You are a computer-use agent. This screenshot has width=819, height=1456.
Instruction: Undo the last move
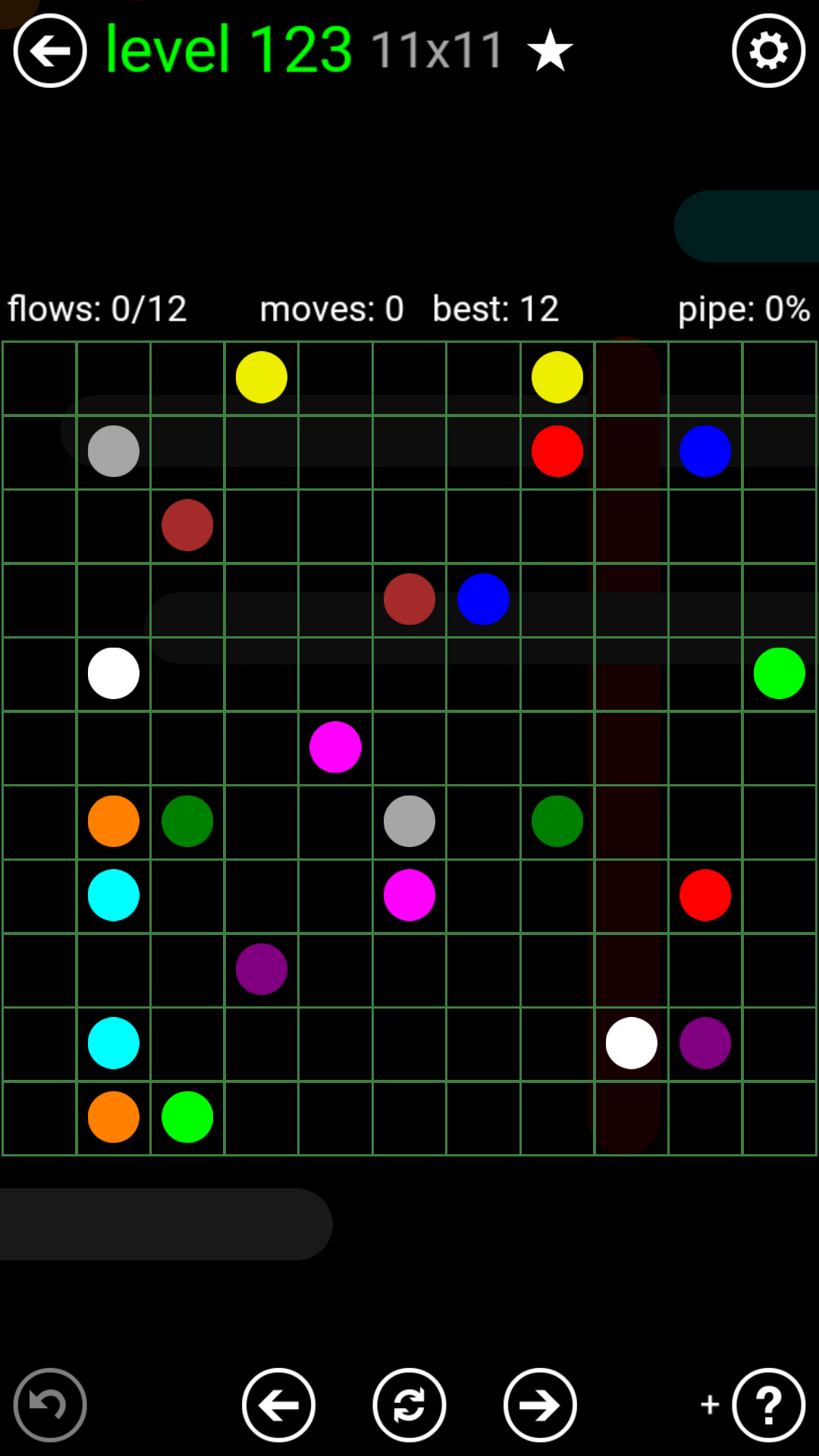(50, 1405)
